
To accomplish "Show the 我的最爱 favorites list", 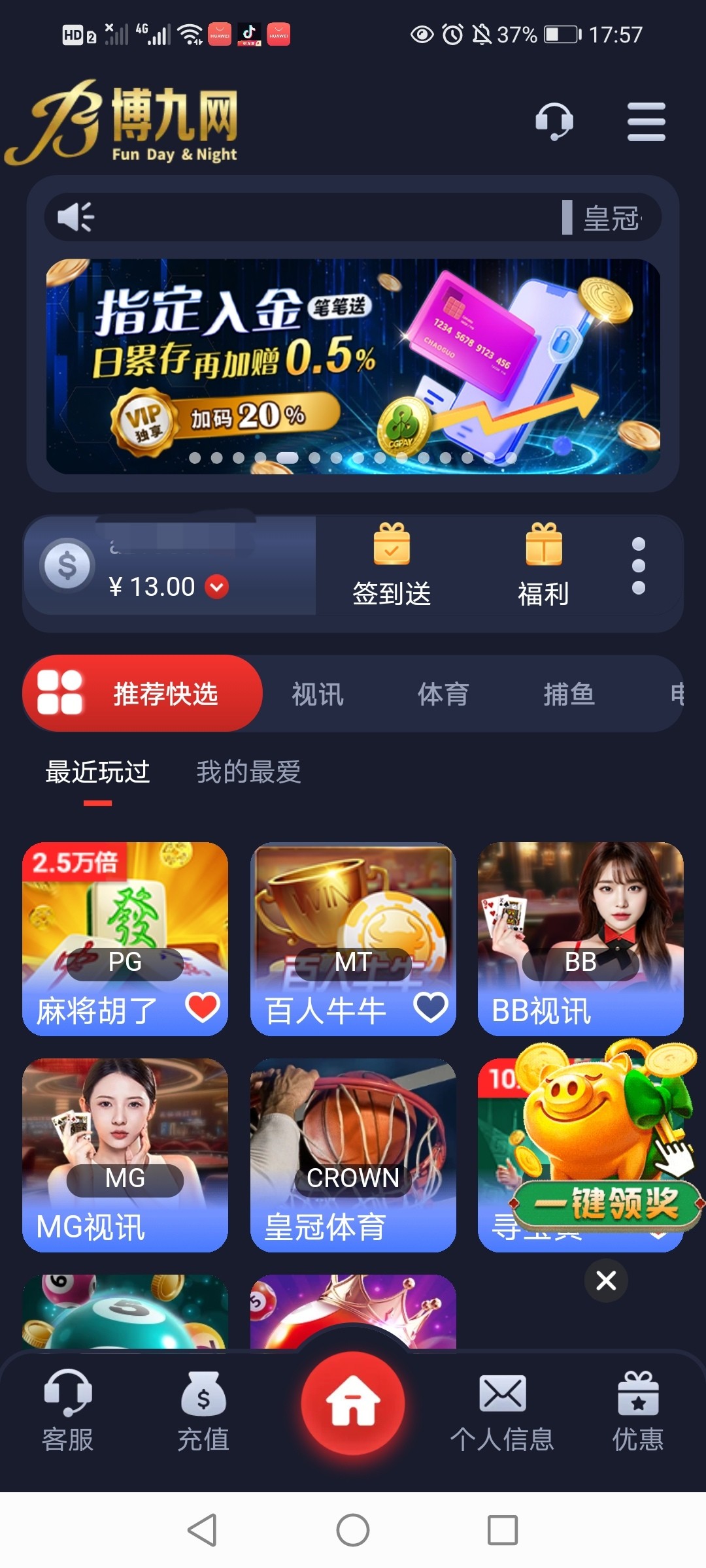I will [x=248, y=772].
